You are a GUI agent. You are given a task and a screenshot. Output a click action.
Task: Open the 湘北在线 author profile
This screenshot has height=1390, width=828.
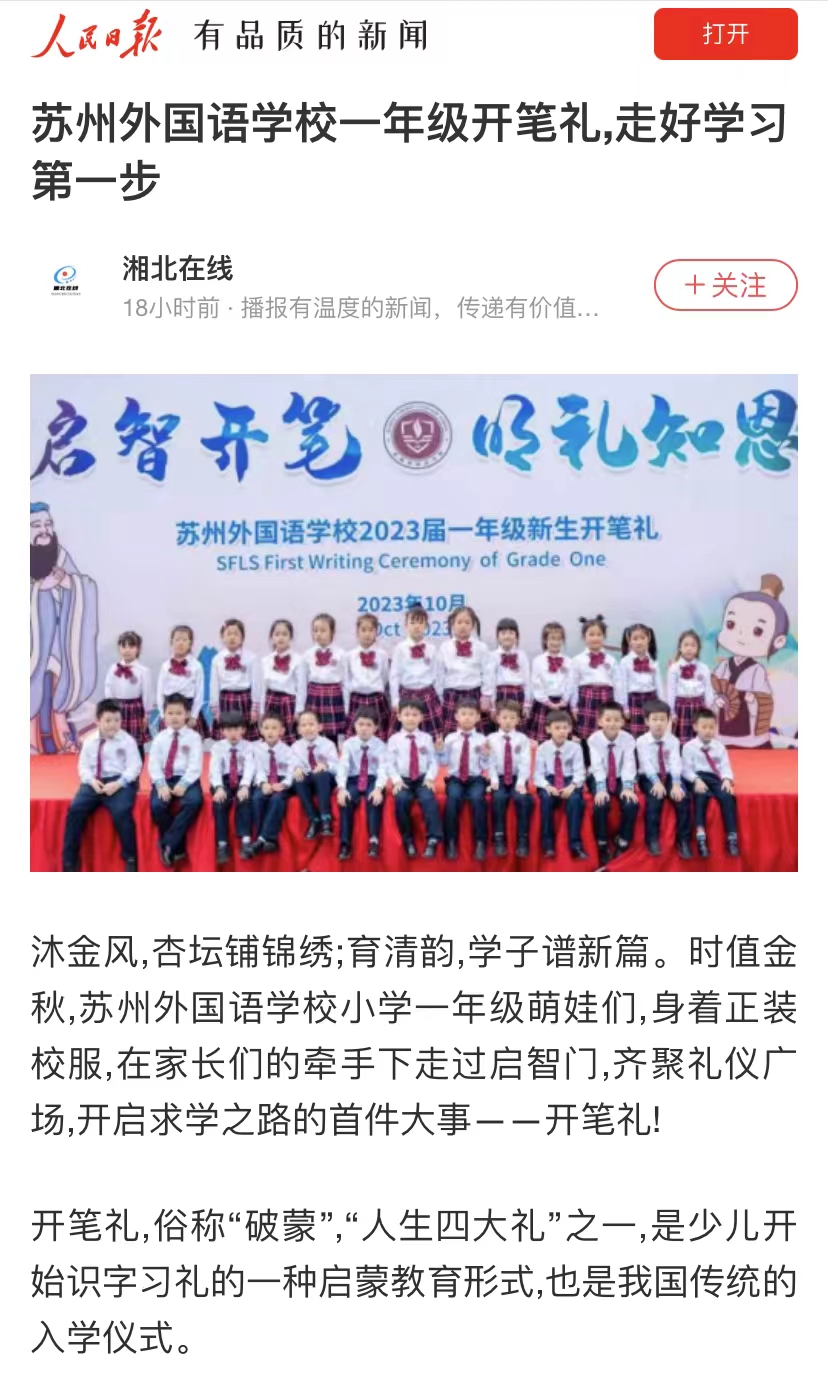pyautogui.click(x=177, y=269)
